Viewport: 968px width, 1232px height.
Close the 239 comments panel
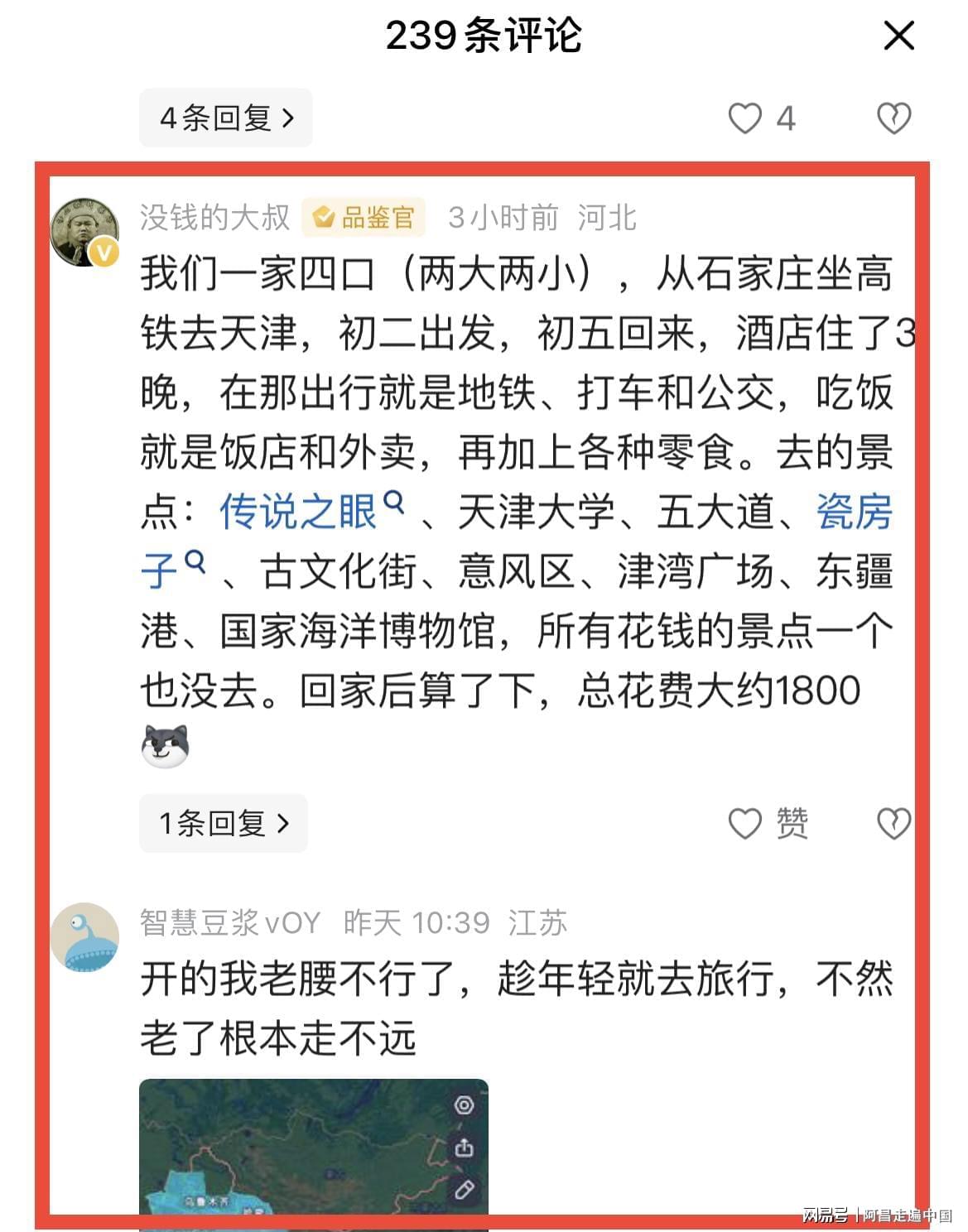pyautogui.click(x=898, y=36)
